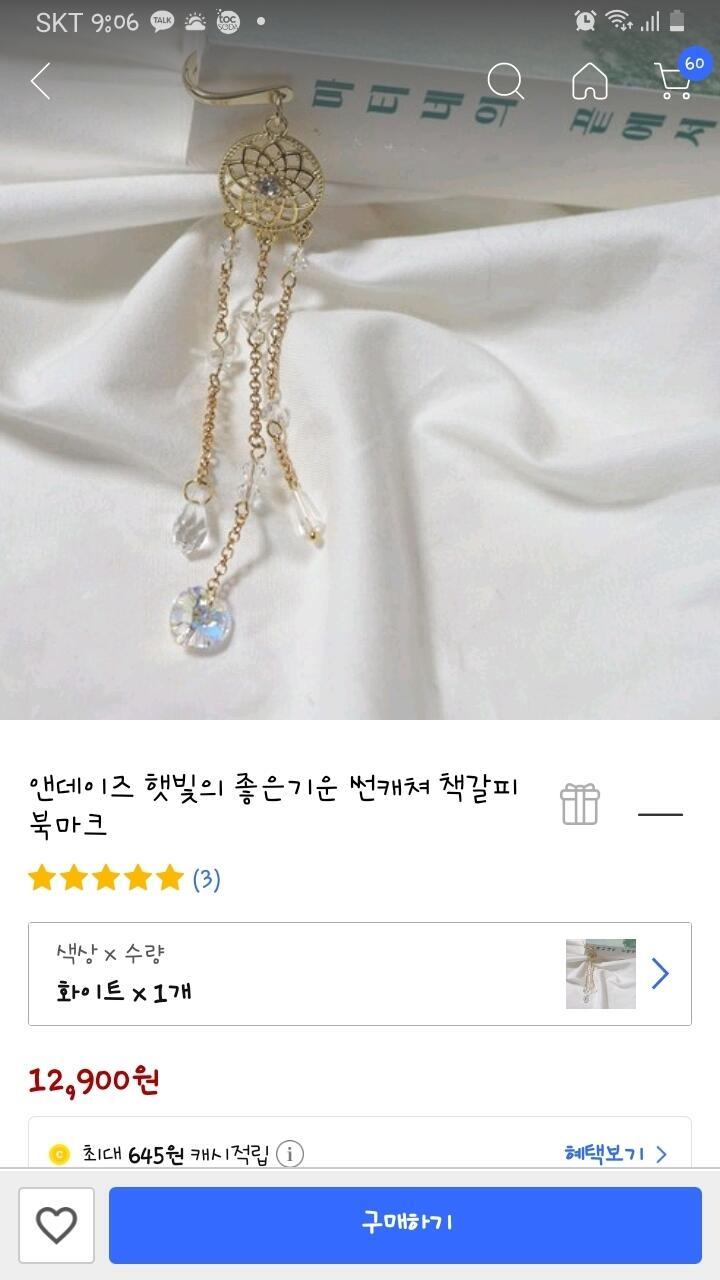Open the cash reward info icon
The height and width of the screenshot is (1280, 720).
290,1154
